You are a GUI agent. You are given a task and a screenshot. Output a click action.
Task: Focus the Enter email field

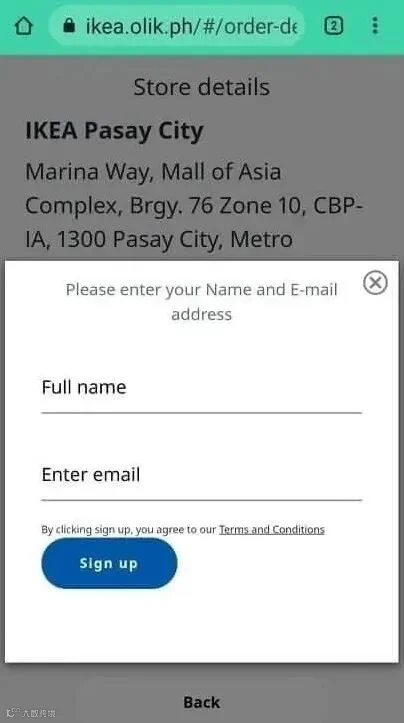click(x=202, y=478)
